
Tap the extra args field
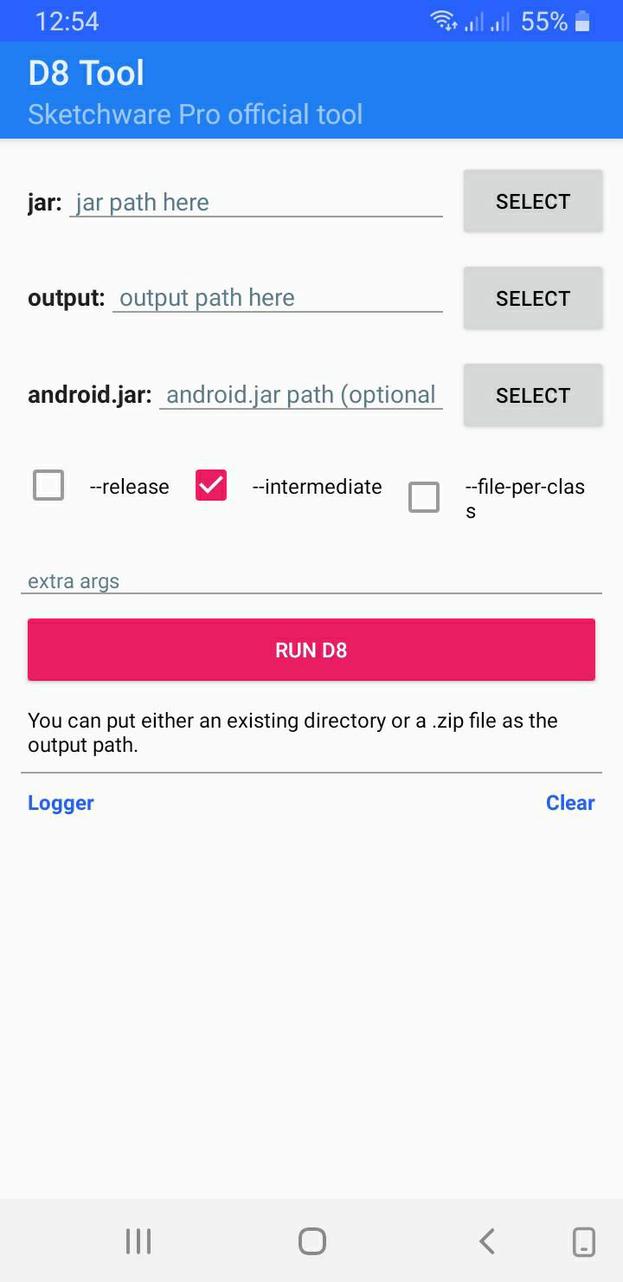click(x=311, y=581)
